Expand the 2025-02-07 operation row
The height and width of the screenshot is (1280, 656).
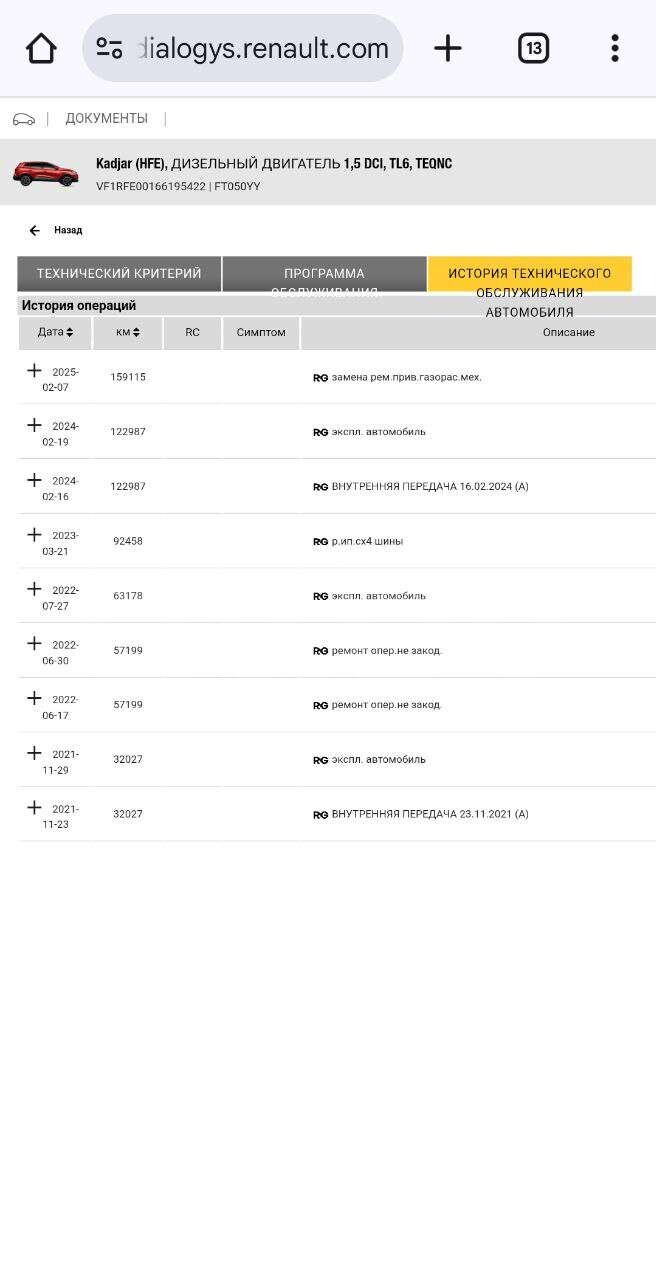tap(34, 371)
